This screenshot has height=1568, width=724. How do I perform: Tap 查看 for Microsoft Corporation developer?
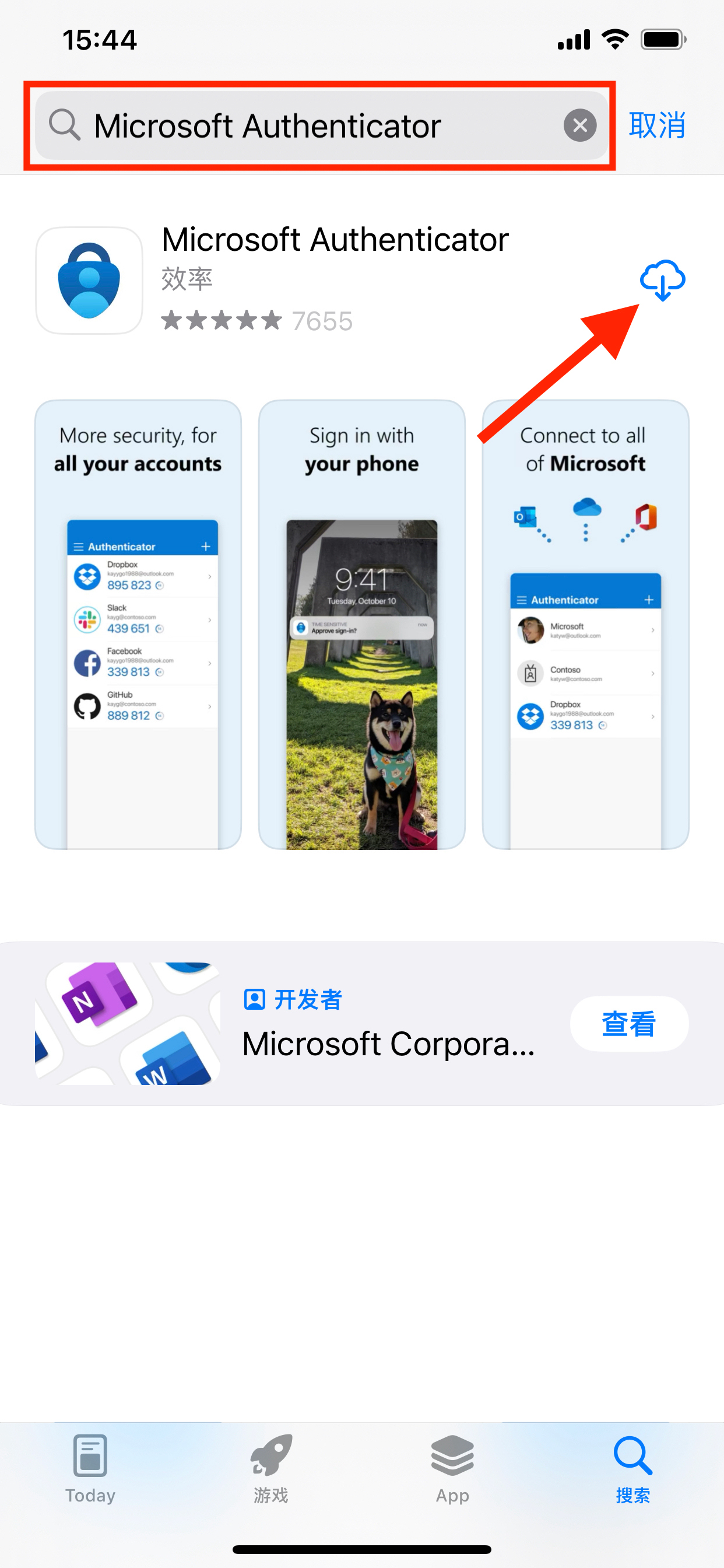coord(628,1024)
